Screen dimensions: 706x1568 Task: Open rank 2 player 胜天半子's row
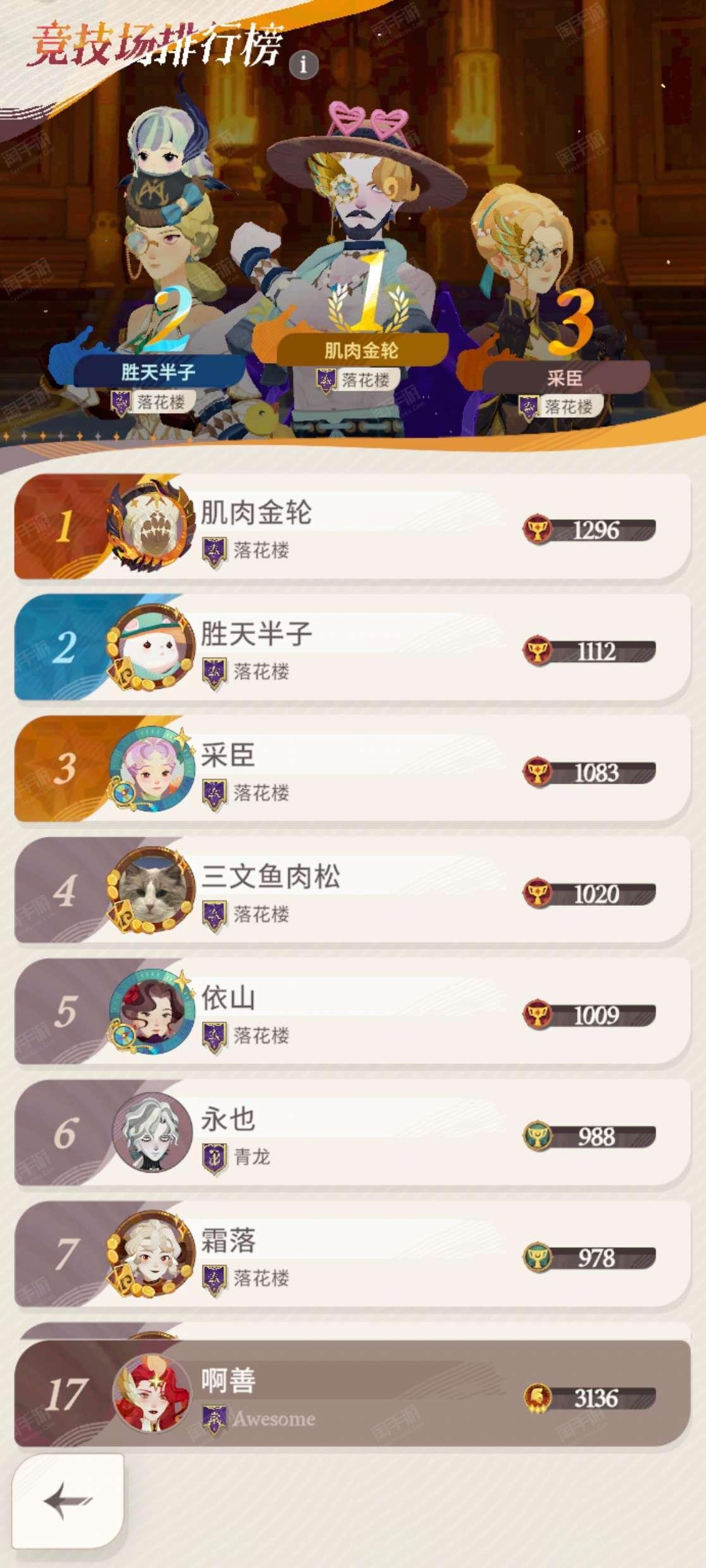click(x=352, y=647)
